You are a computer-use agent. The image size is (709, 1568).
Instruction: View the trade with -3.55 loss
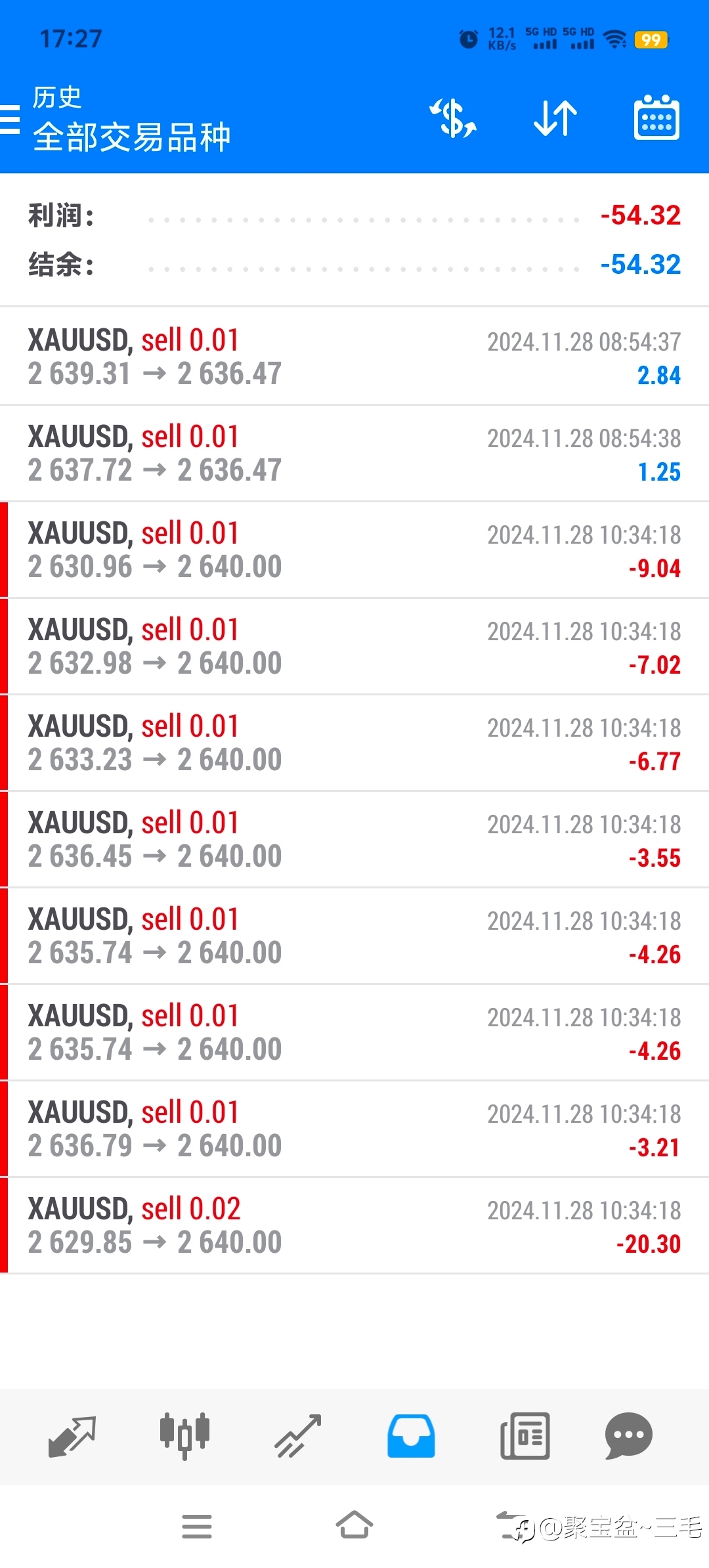pos(354,839)
